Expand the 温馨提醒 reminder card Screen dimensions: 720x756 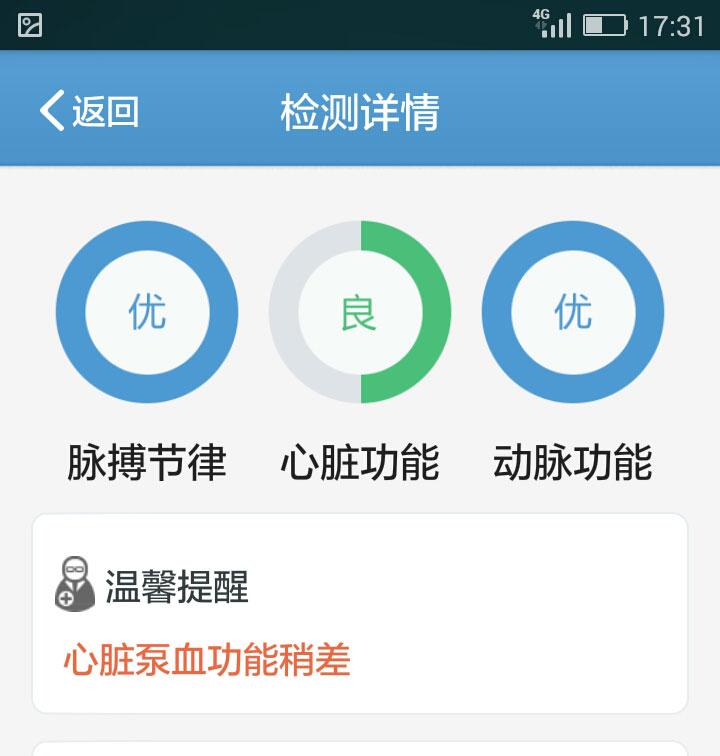[x=360, y=610]
